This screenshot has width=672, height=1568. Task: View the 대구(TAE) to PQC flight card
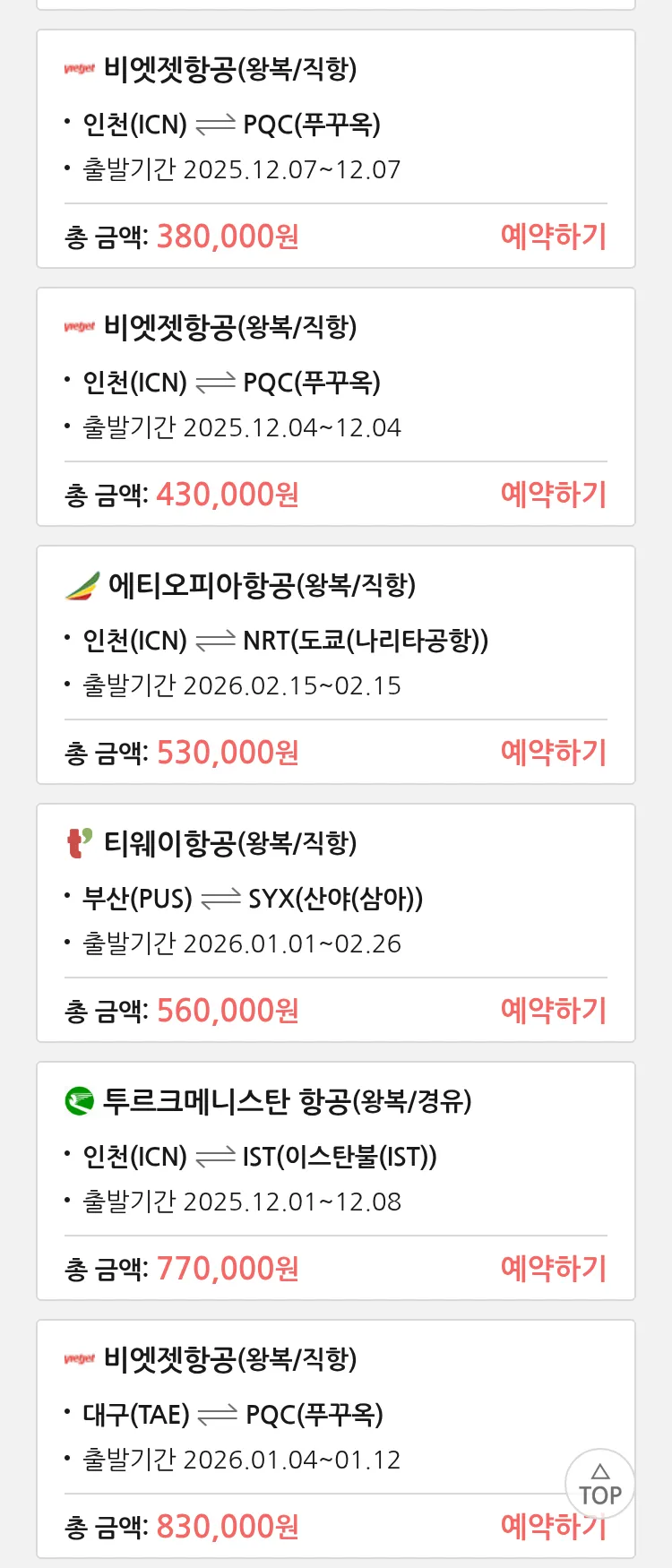[269, 1416]
